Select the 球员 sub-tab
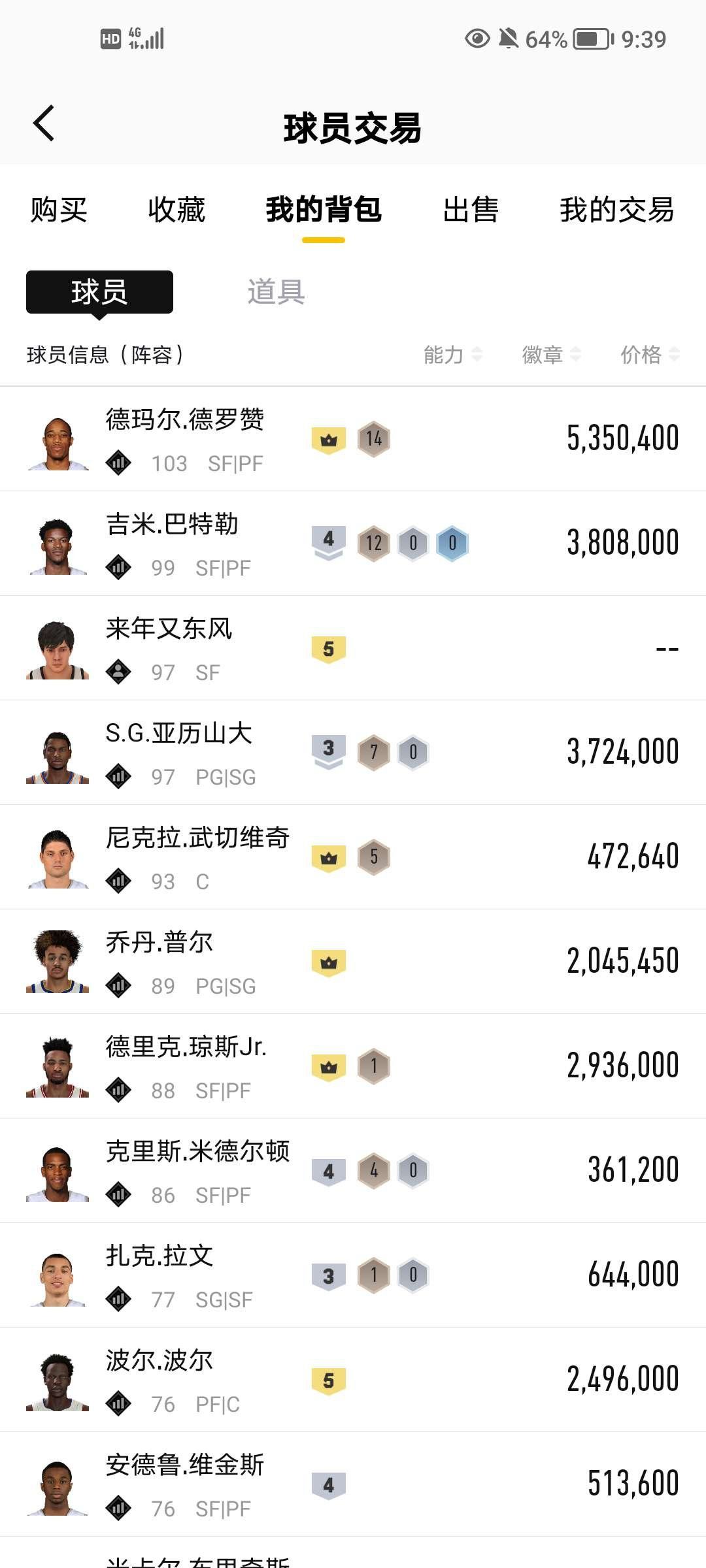This screenshot has width=706, height=1568. coord(99,292)
